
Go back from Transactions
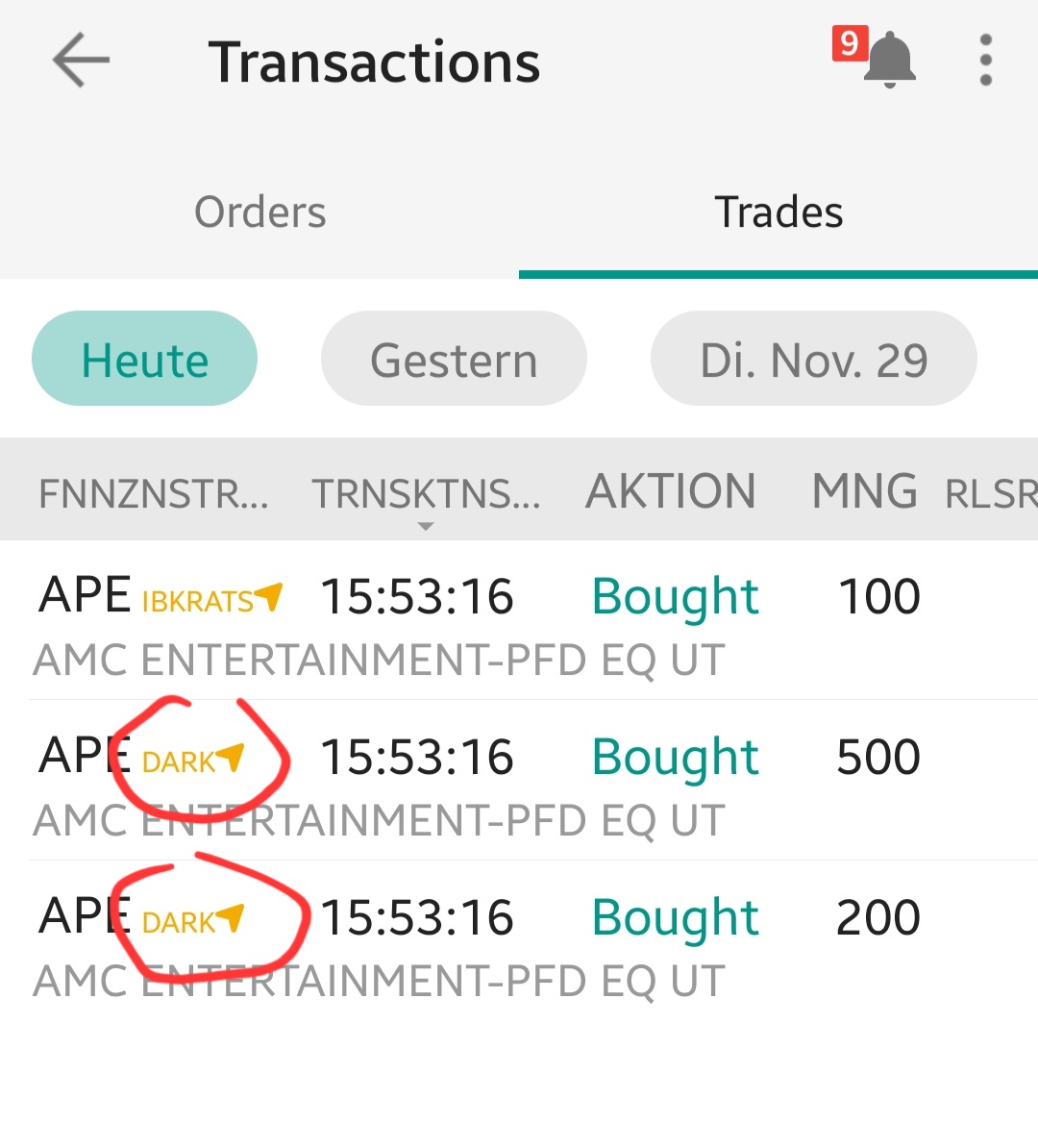coord(81,61)
